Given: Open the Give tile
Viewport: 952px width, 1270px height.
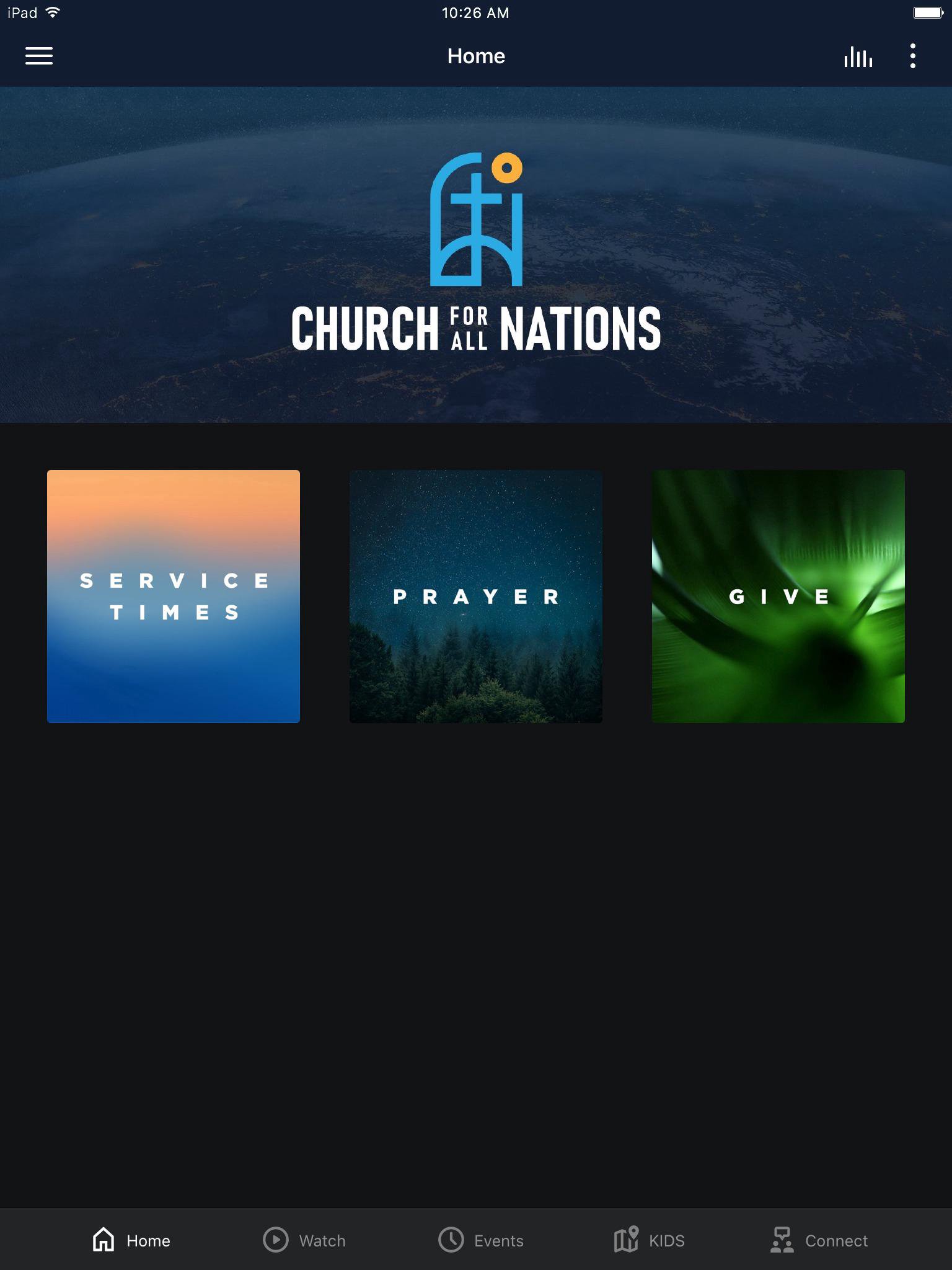Looking at the screenshot, I should point(778,597).
